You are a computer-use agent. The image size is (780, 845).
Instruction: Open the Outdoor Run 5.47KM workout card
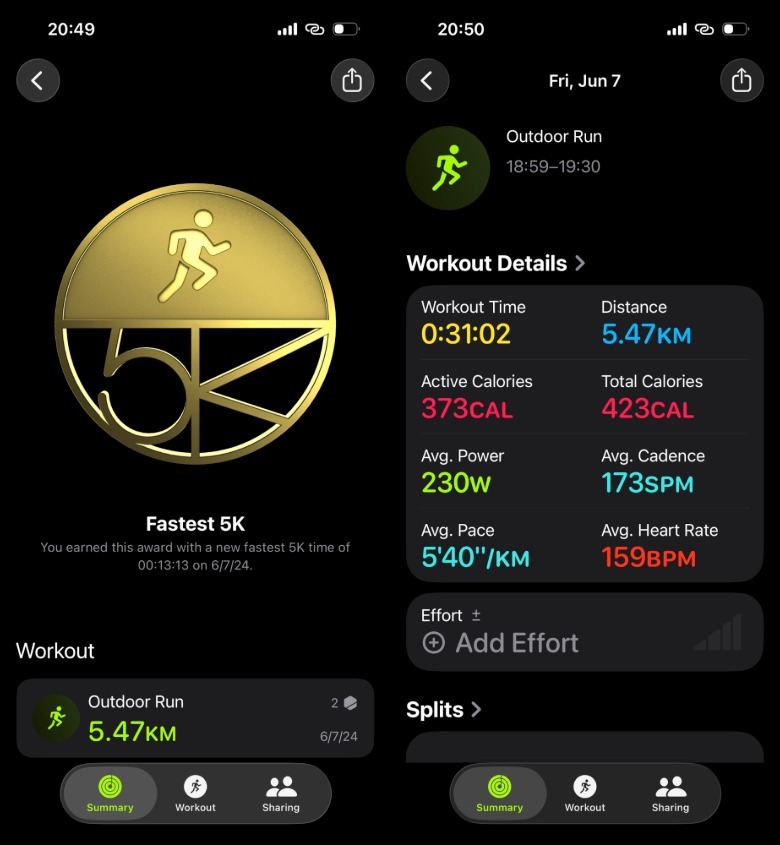(x=195, y=718)
